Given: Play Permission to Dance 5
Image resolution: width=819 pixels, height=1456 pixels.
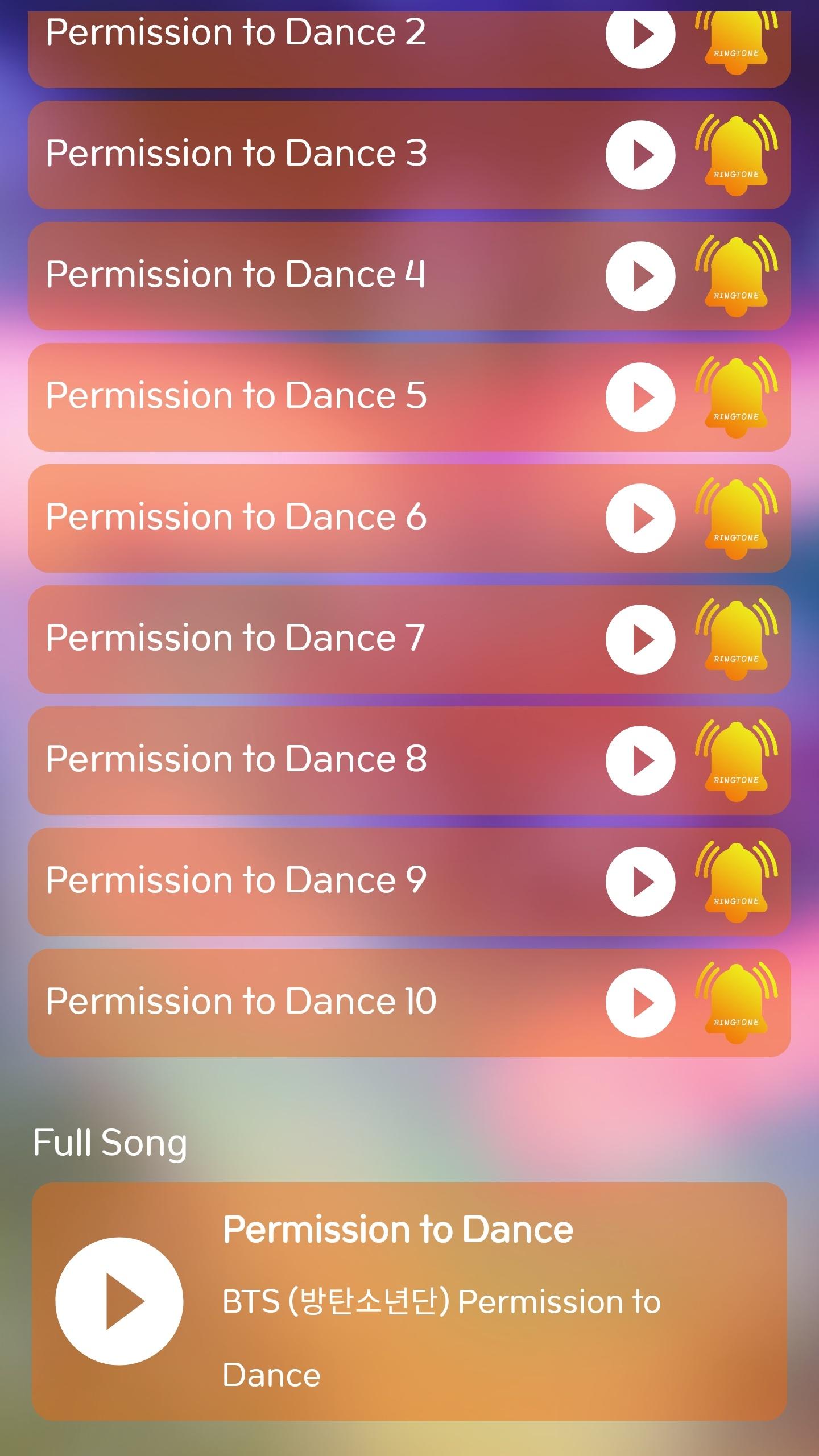Looking at the screenshot, I should click(x=640, y=397).
